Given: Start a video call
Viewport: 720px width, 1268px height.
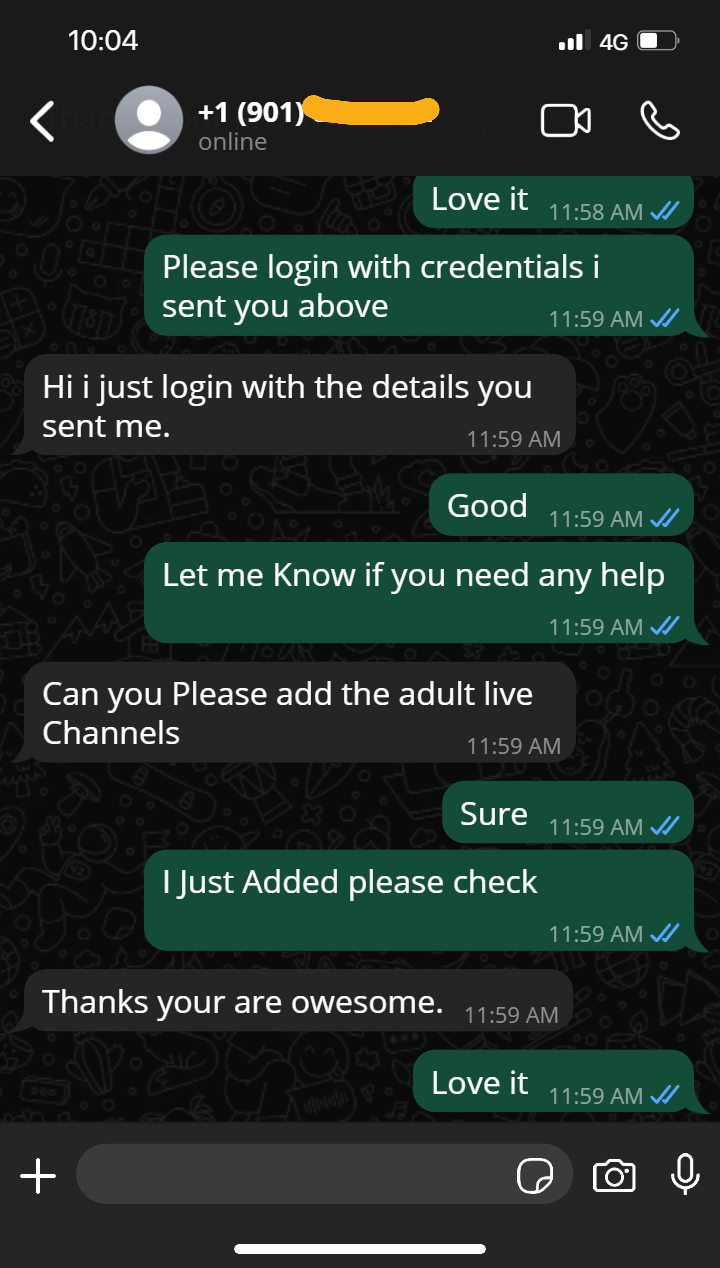Looking at the screenshot, I should [565, 119].
